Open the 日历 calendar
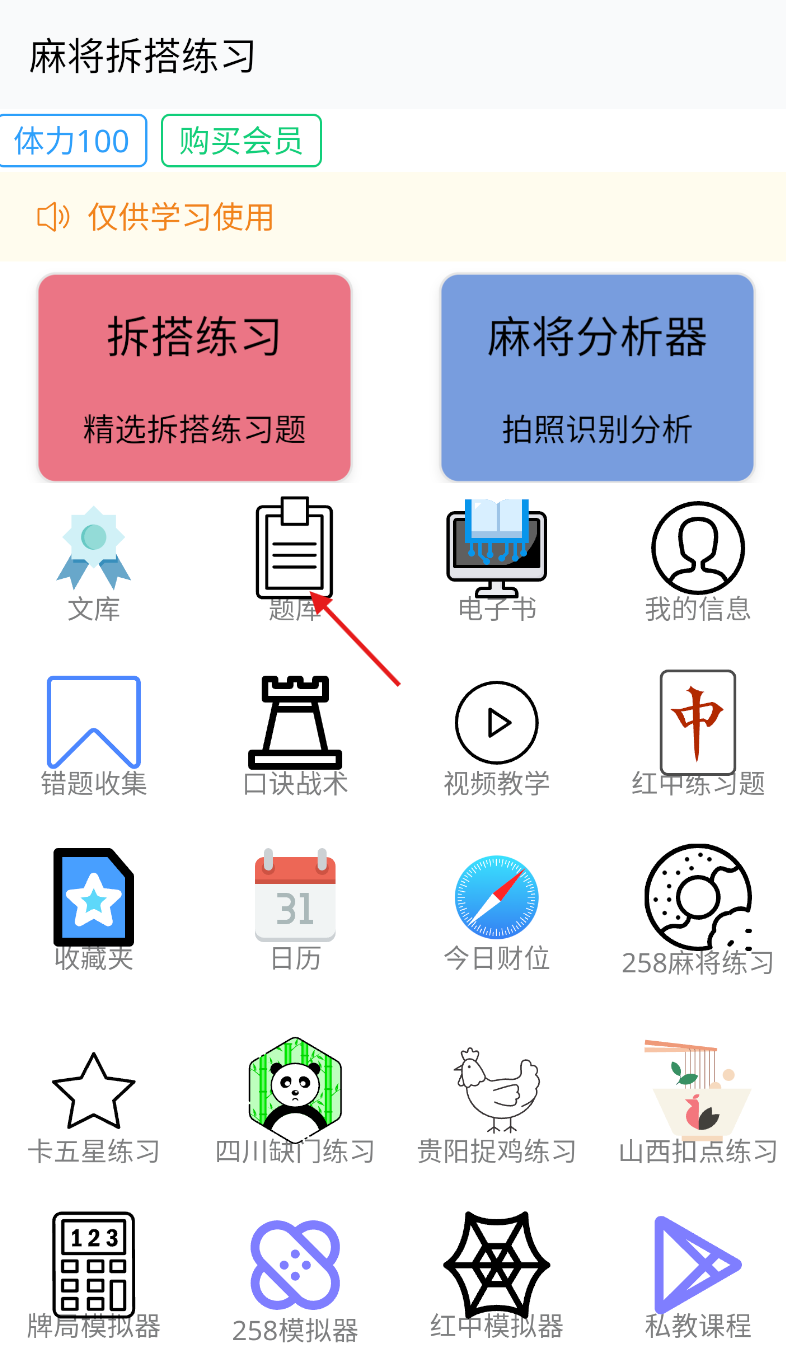The height and width of the screenshot is (1372, 786). coord(295,910)
